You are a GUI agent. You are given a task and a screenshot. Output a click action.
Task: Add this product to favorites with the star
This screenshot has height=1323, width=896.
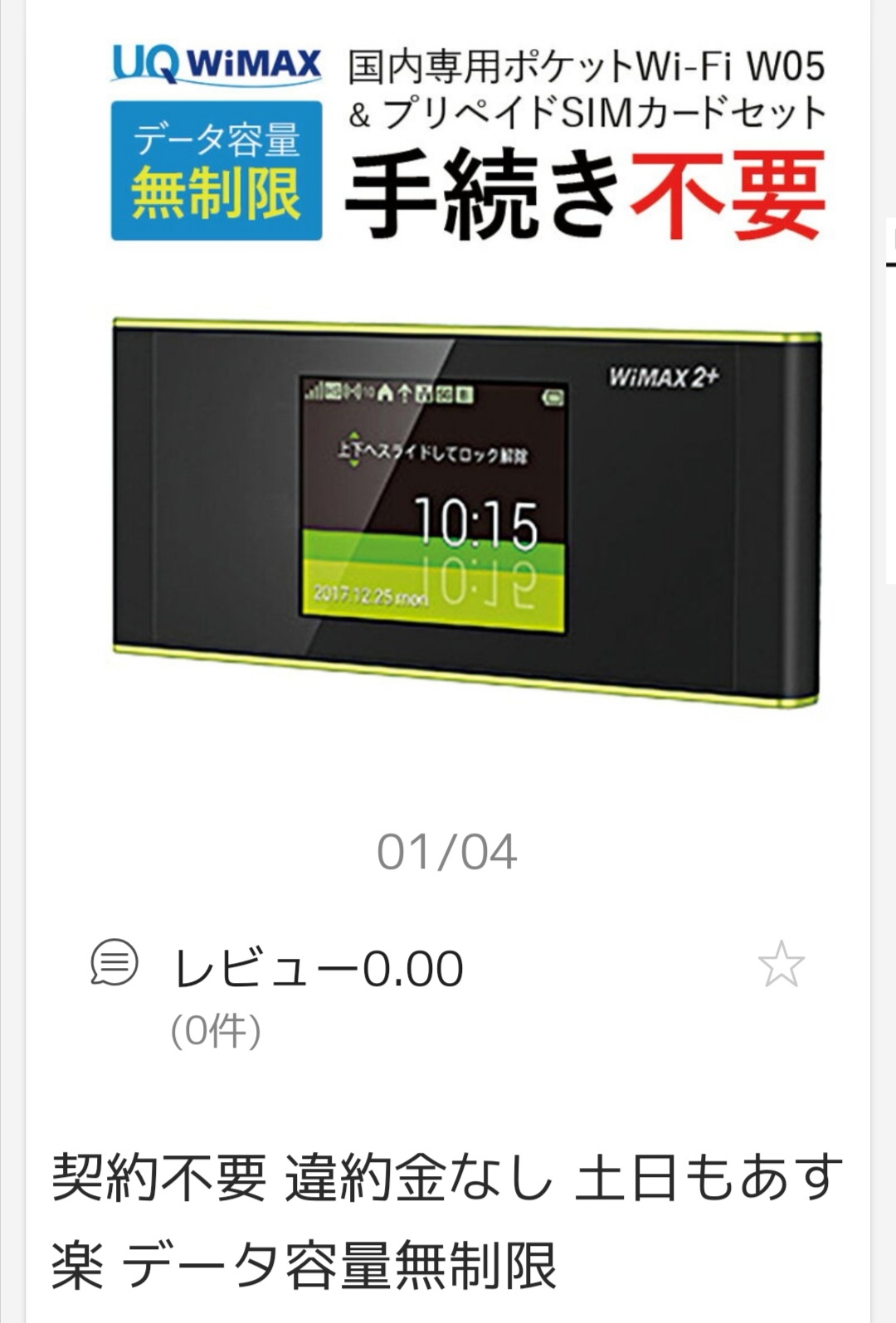pyautogui.click(x=781, y=964)
